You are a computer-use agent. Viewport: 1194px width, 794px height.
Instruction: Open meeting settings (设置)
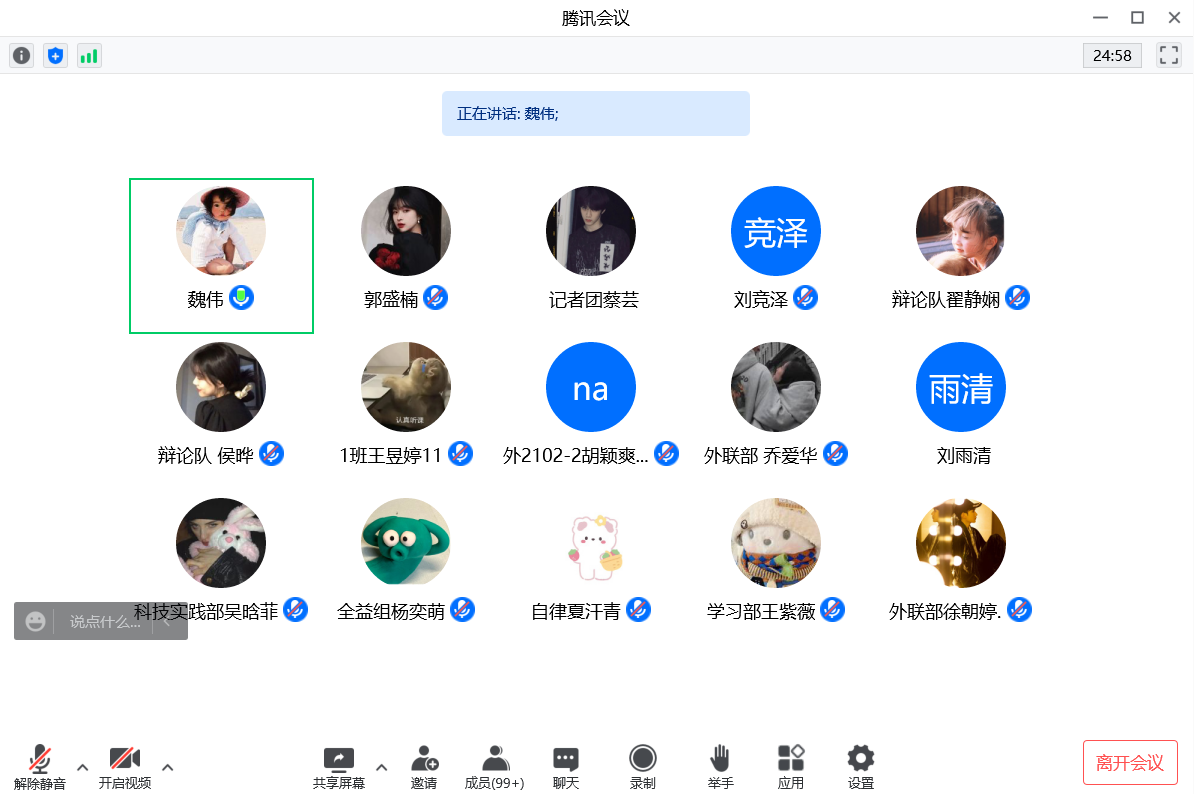click(860, 766)
